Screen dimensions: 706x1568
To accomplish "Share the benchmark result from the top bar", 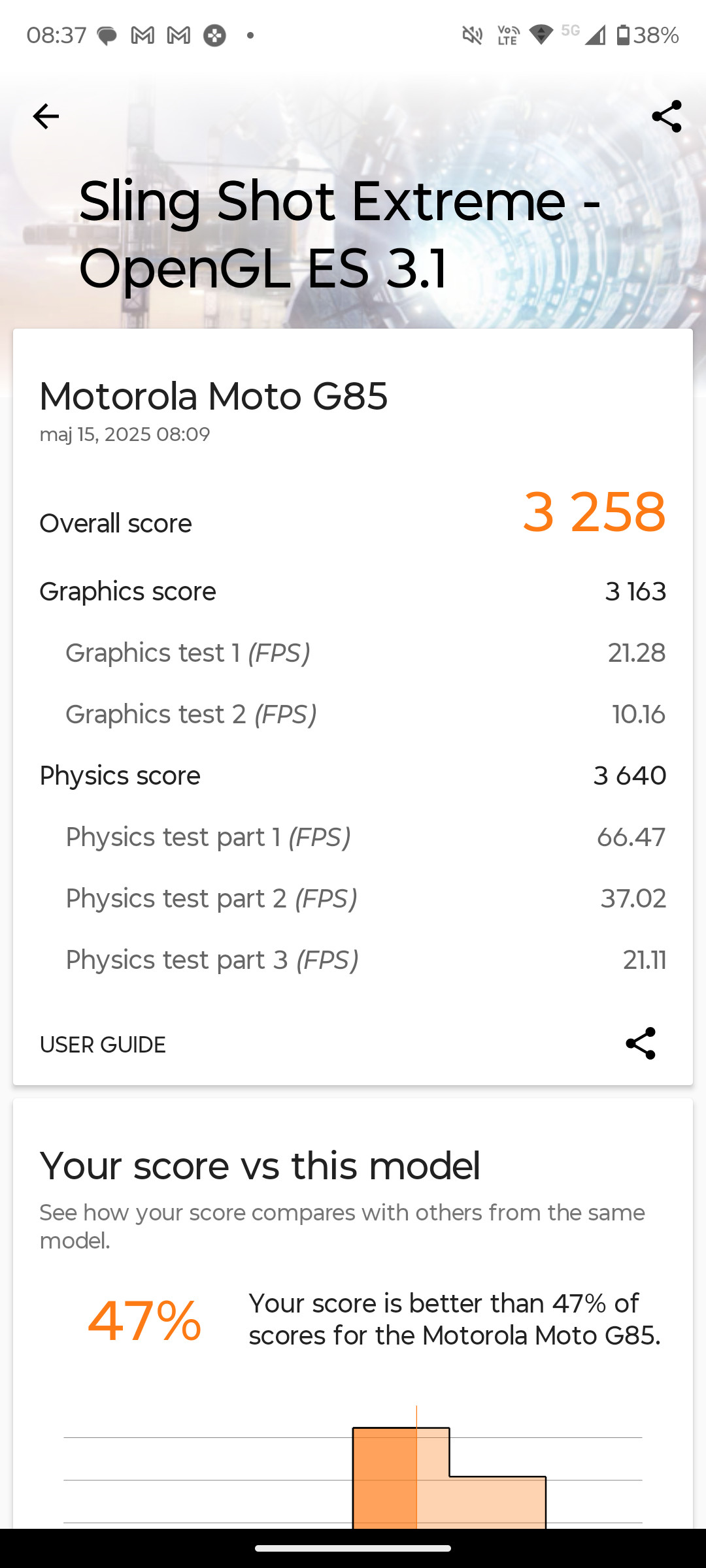I will (x=666, y=116).
